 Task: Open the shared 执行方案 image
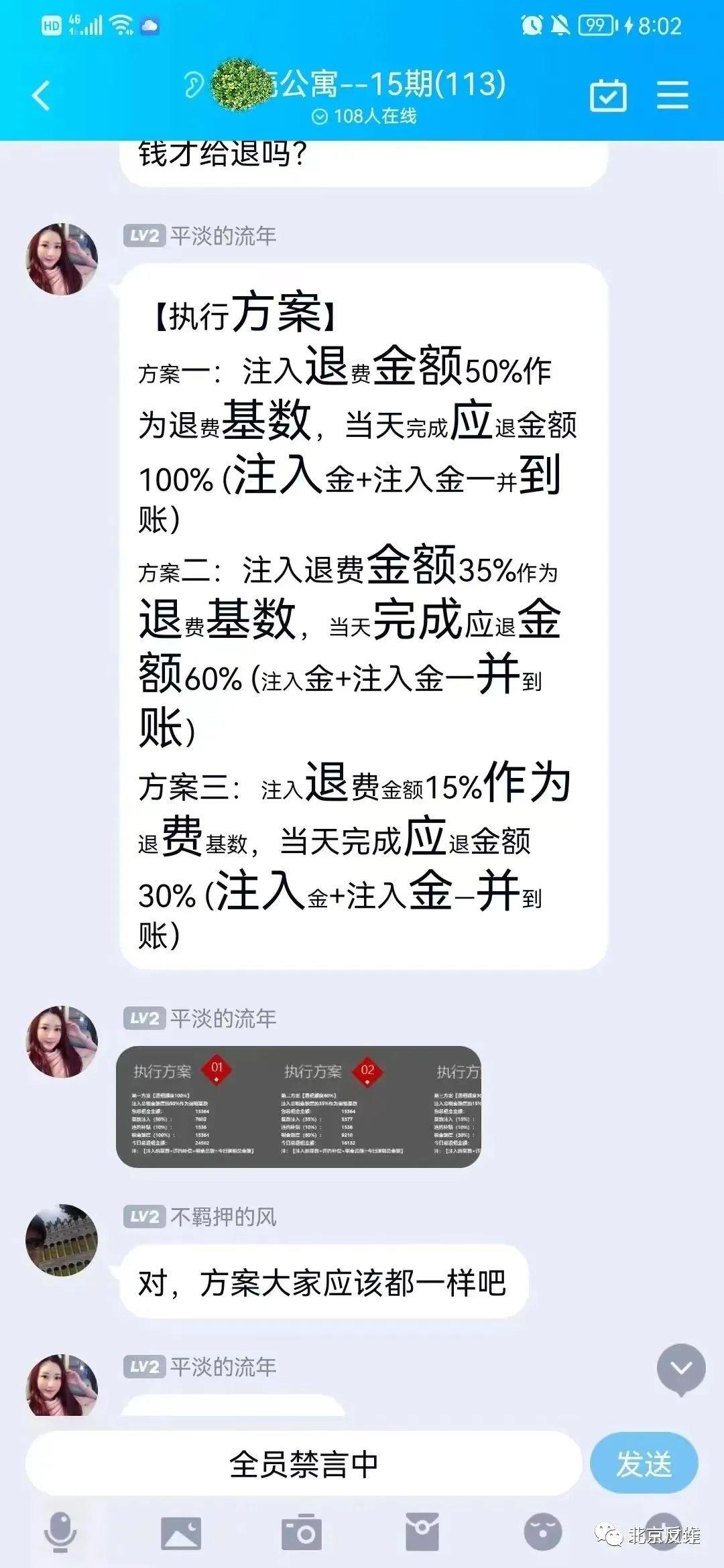click(299, 1106)
